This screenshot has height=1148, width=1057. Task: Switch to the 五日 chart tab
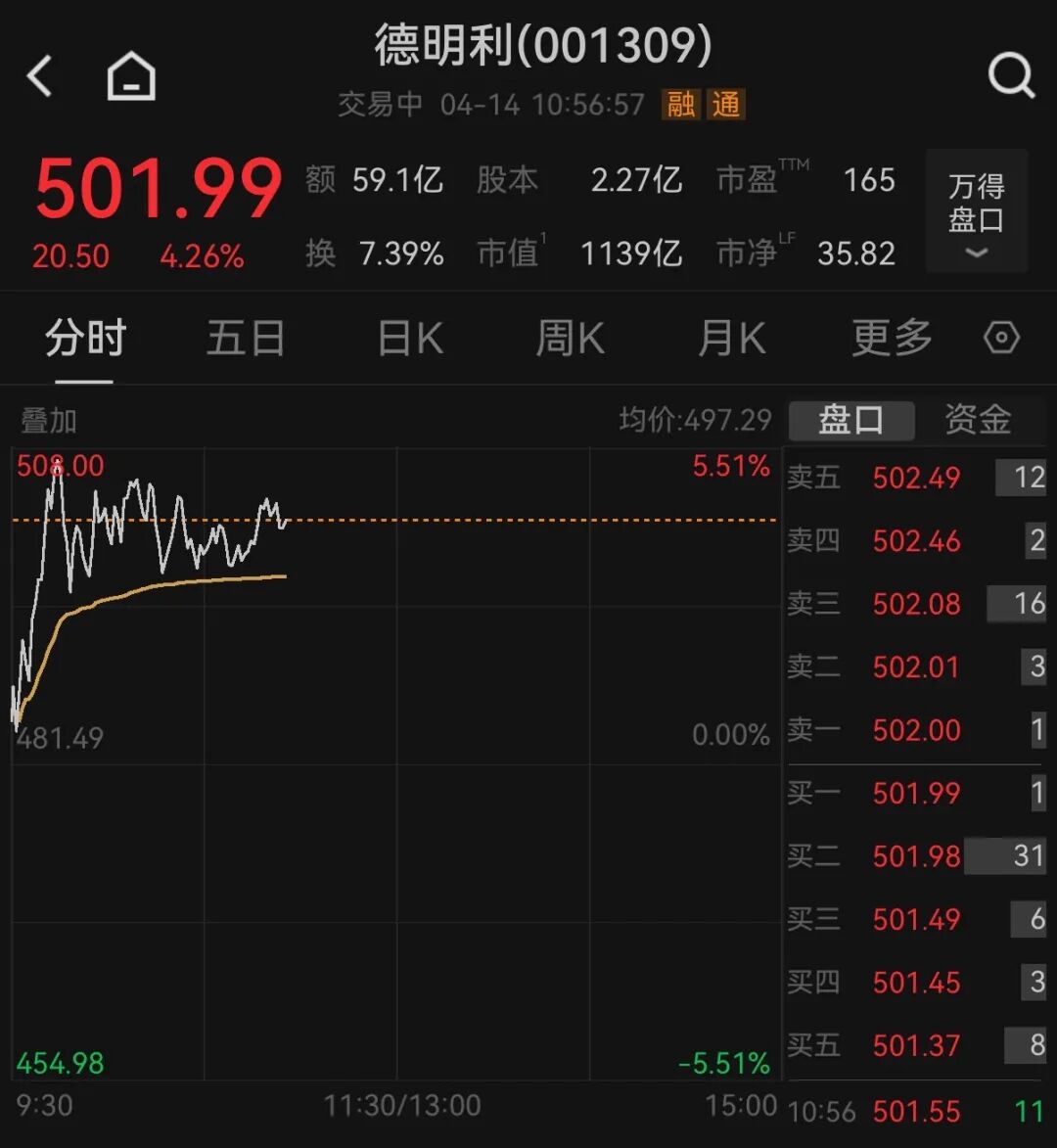[x=246, y=339]
